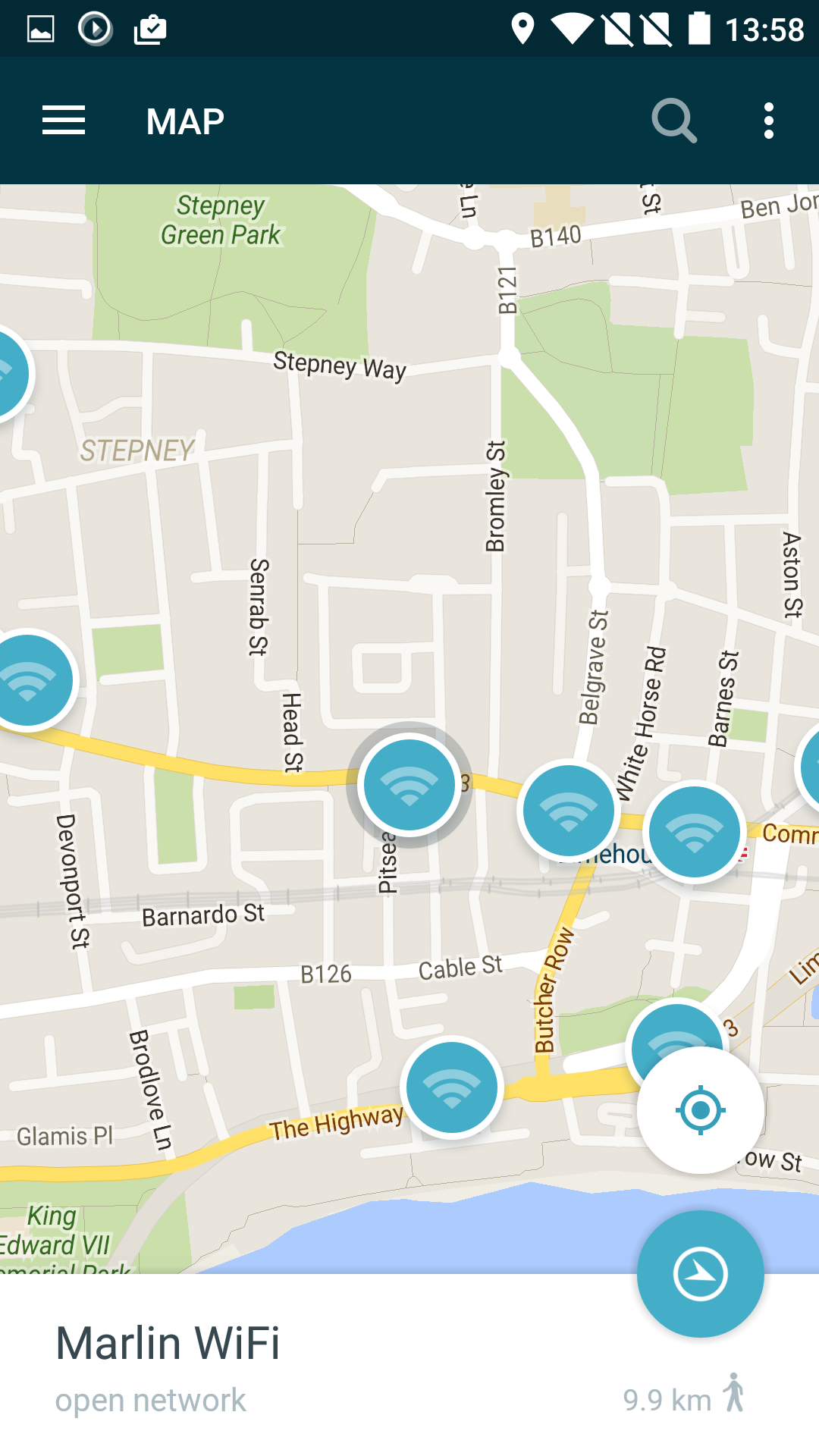Open the three-dot overflow menu

point(769,121)
